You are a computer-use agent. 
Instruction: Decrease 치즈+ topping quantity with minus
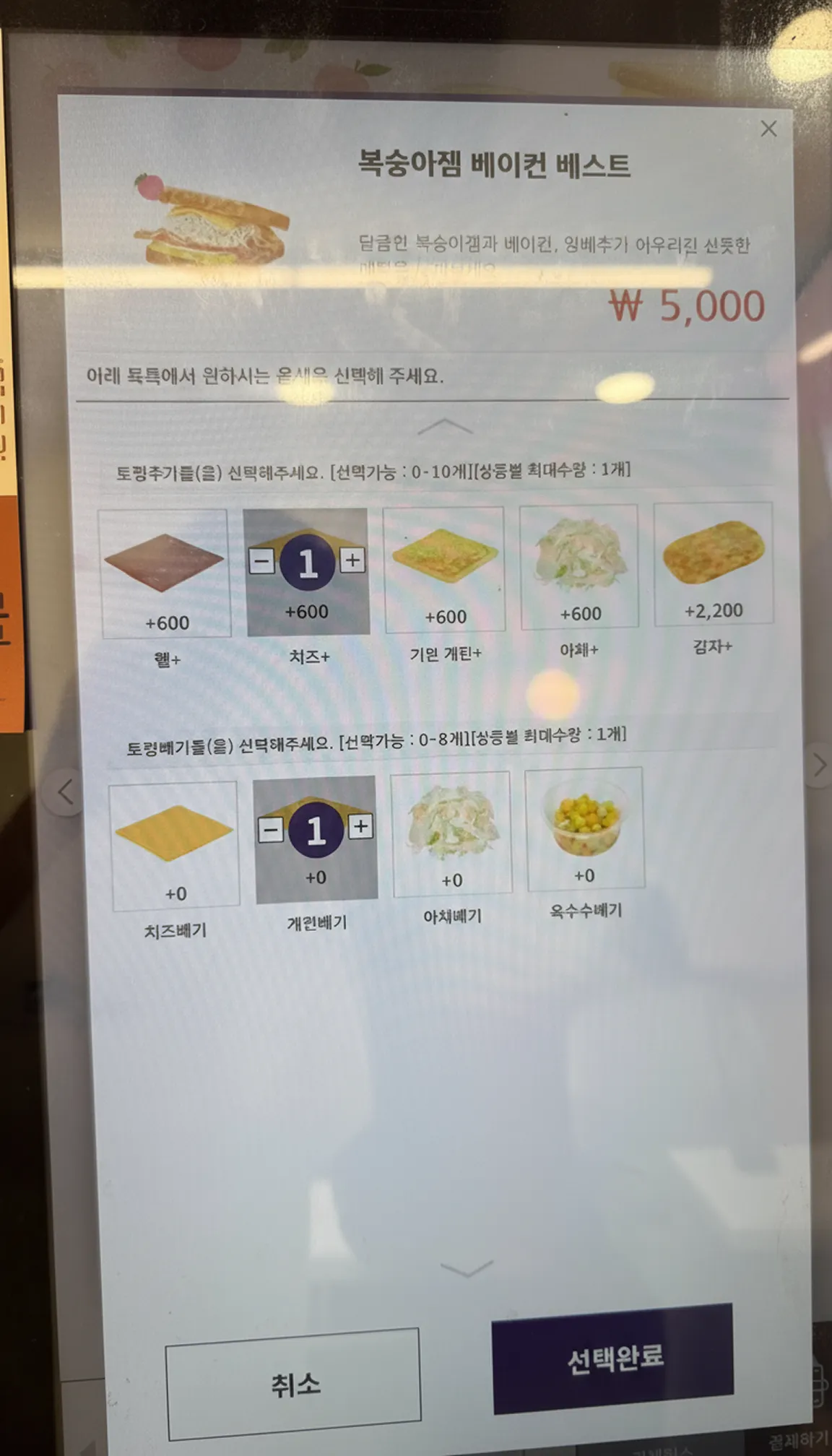pos(262,561)
